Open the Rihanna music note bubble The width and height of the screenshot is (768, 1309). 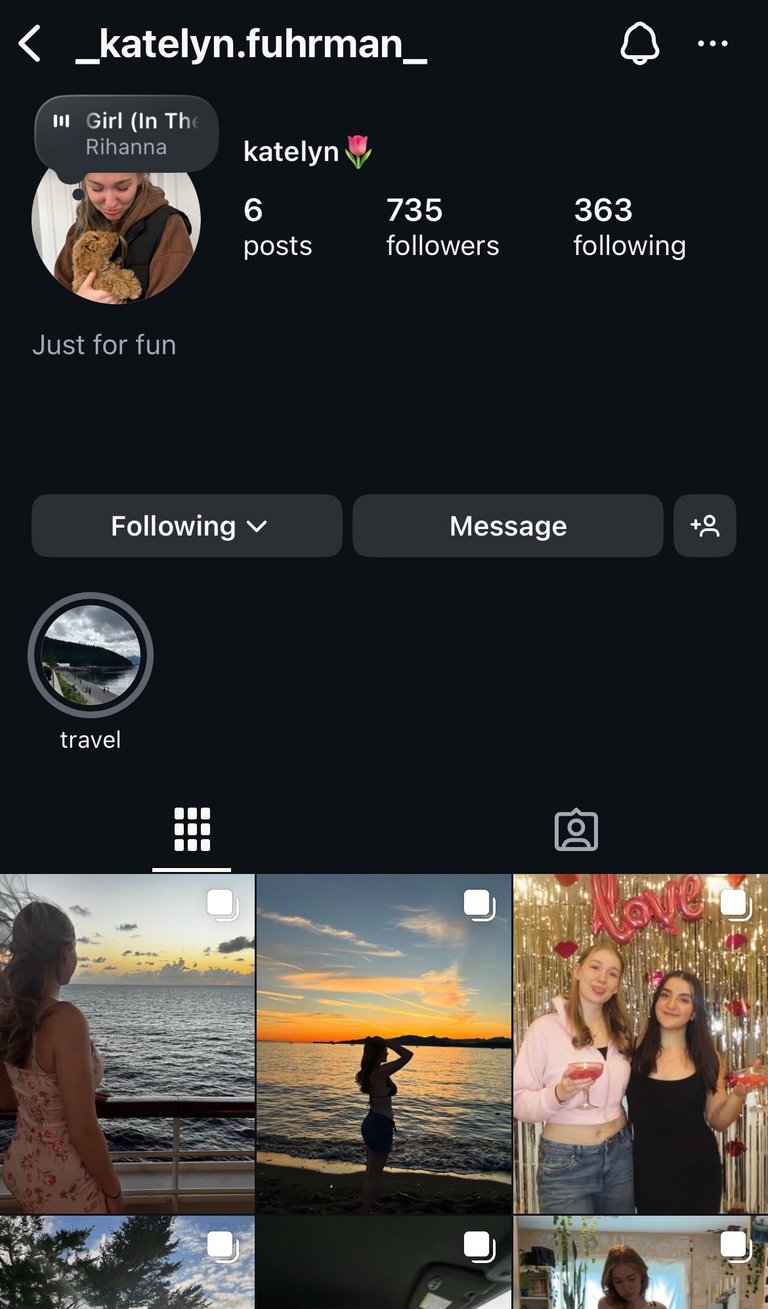pos(126,134)
